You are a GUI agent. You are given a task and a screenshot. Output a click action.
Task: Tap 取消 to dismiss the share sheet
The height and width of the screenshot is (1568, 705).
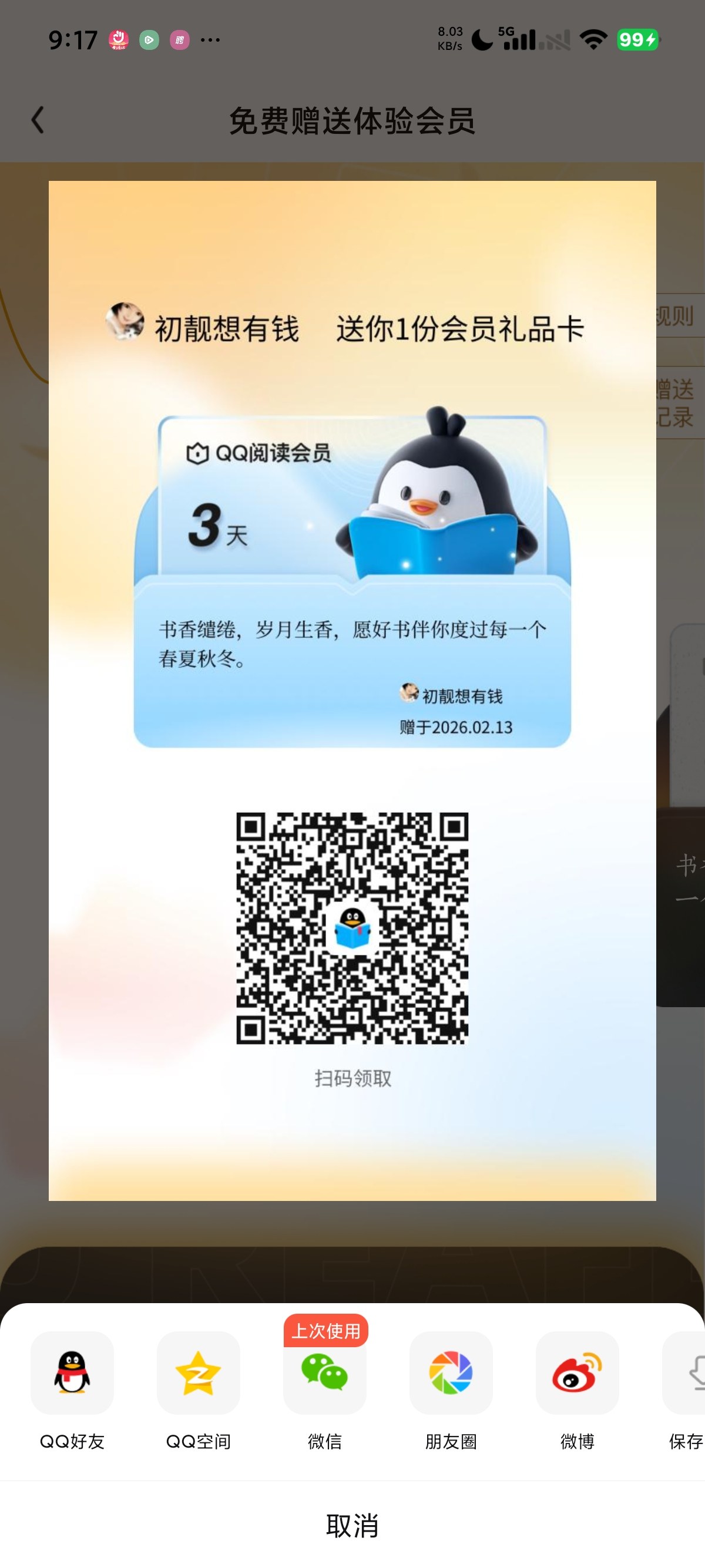[x=352, y=1525]
